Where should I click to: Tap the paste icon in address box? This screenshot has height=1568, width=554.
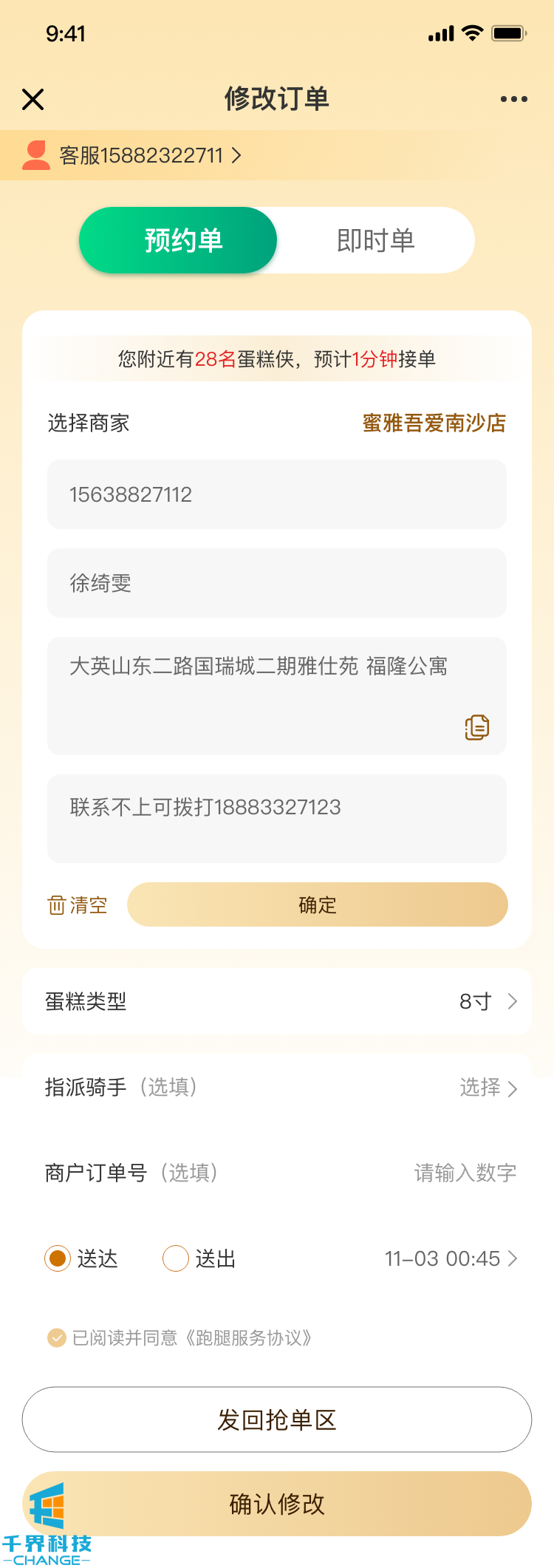pos(476,727)
